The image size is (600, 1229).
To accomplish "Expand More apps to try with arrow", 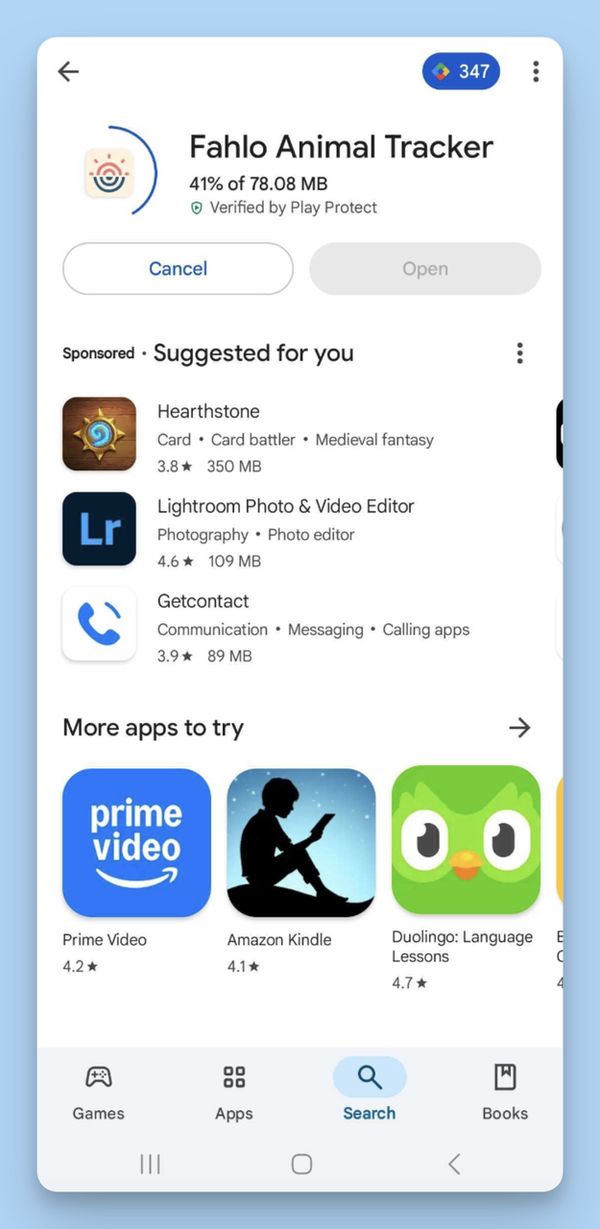I will [x=519, y=728].
